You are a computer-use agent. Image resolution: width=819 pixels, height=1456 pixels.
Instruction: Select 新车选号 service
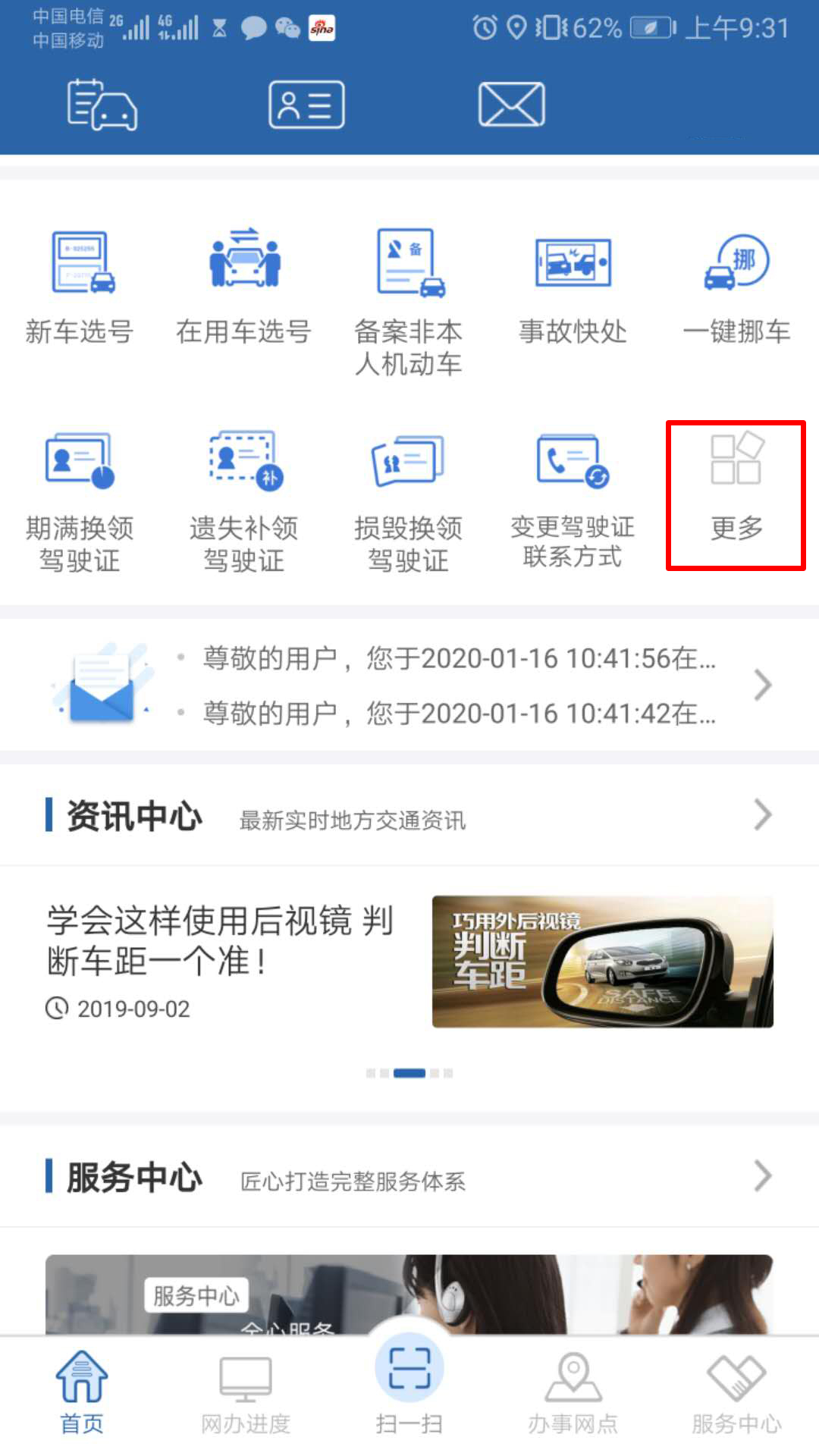(x=80, y=288)
